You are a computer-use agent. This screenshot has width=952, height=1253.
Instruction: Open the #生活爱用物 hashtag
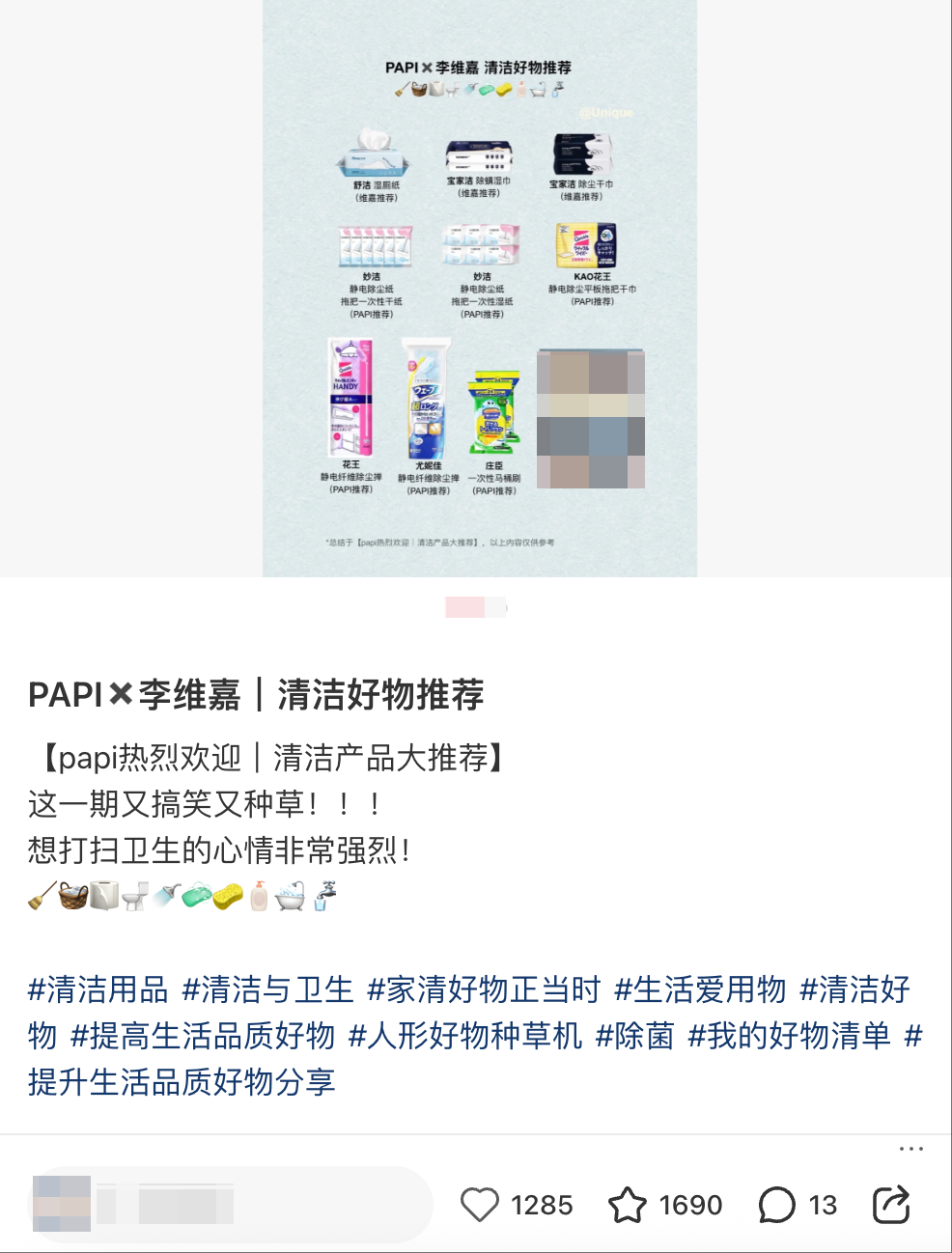[700, 989]
